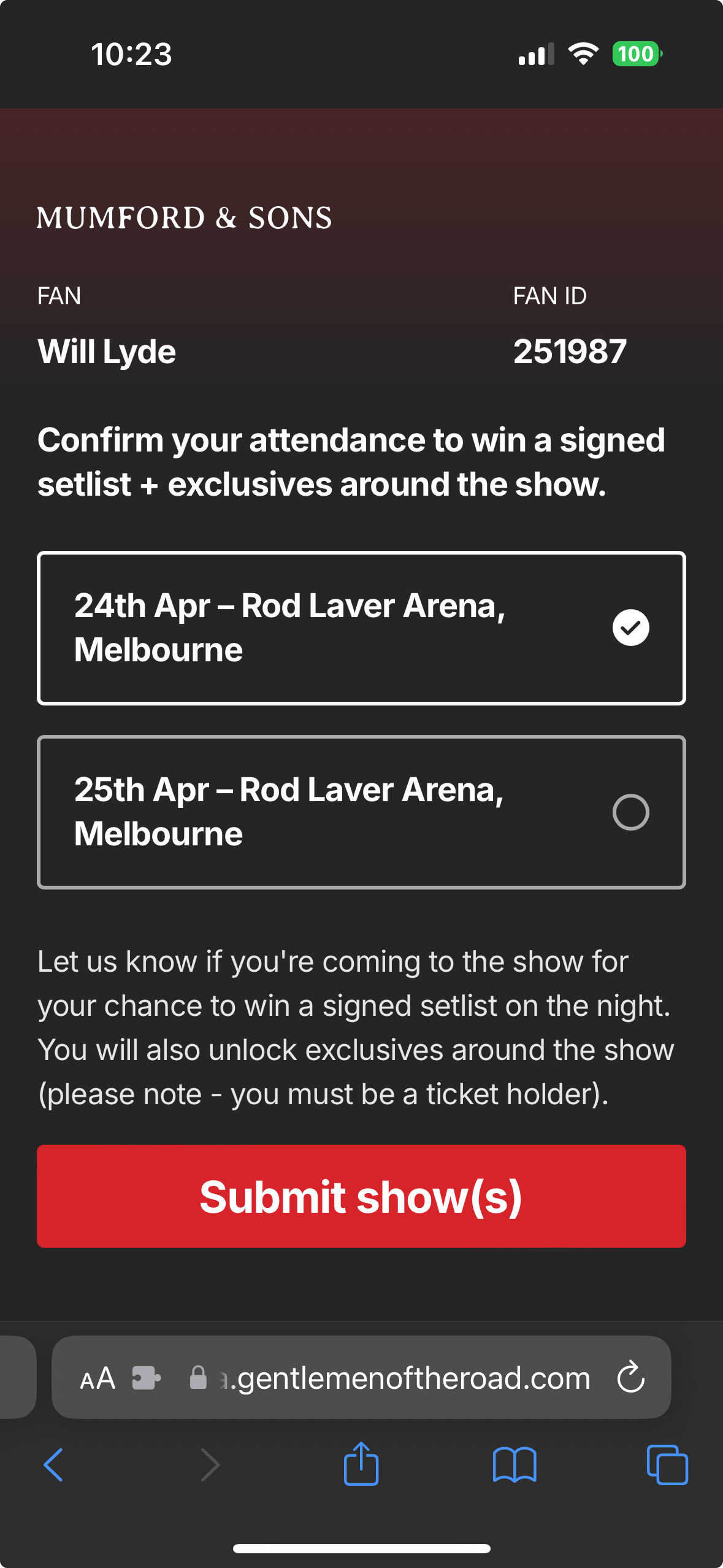Tap the checked circle on 24th Apr show
The height and width of the screenshot is (1568, 723).
630,627
